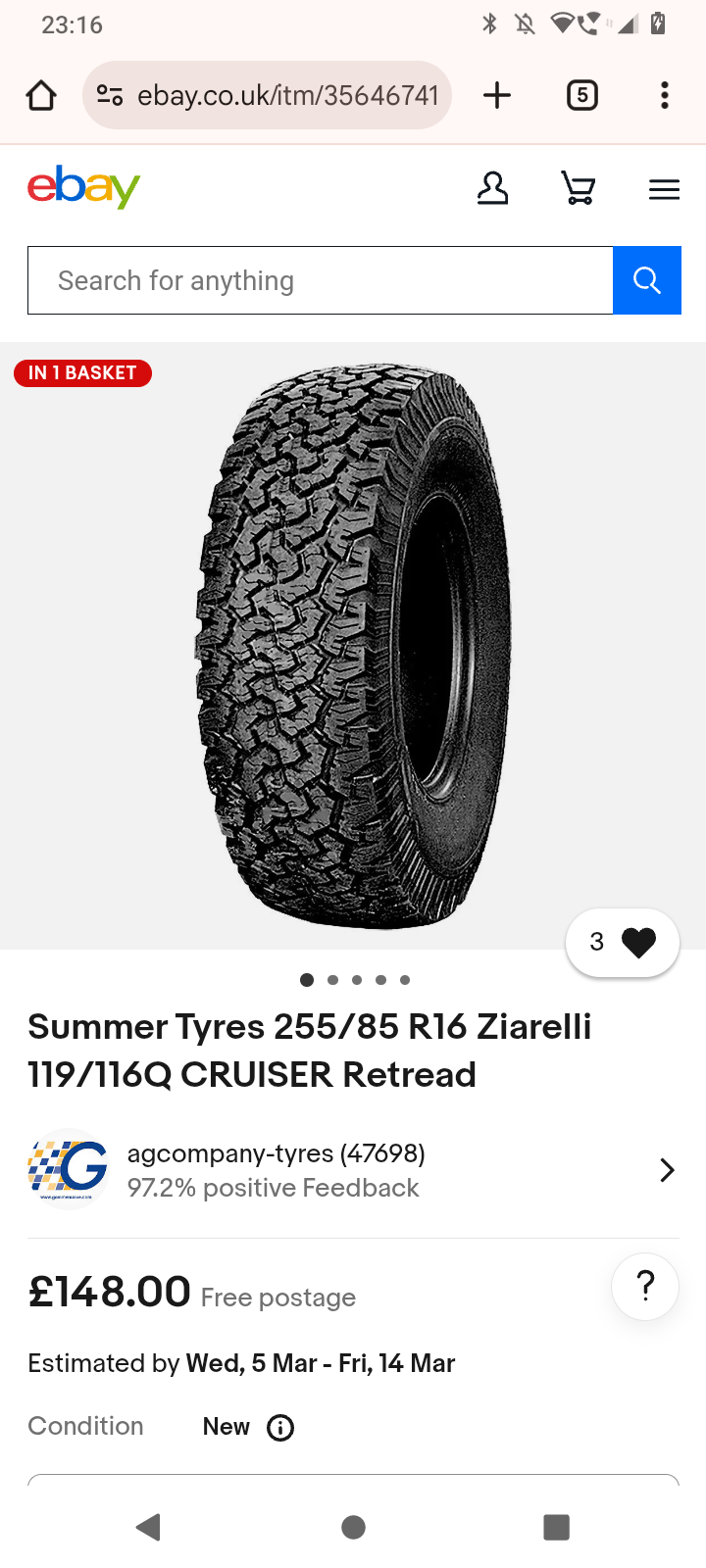Tap the blue search magnifier button
The image size is (706, 1568).
[x=647, y=281]
